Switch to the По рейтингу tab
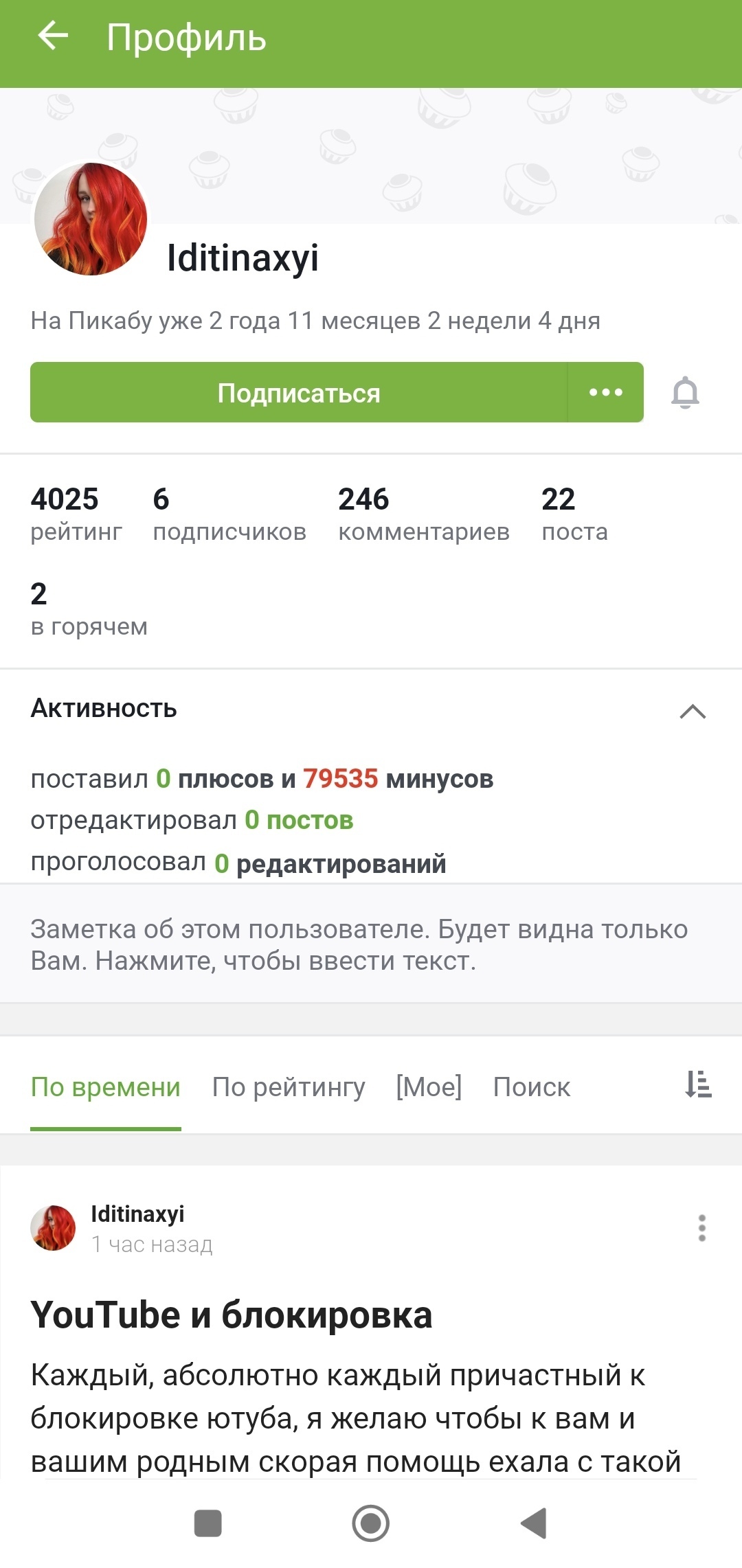The image size is (742, 1568). (289, 1087)
